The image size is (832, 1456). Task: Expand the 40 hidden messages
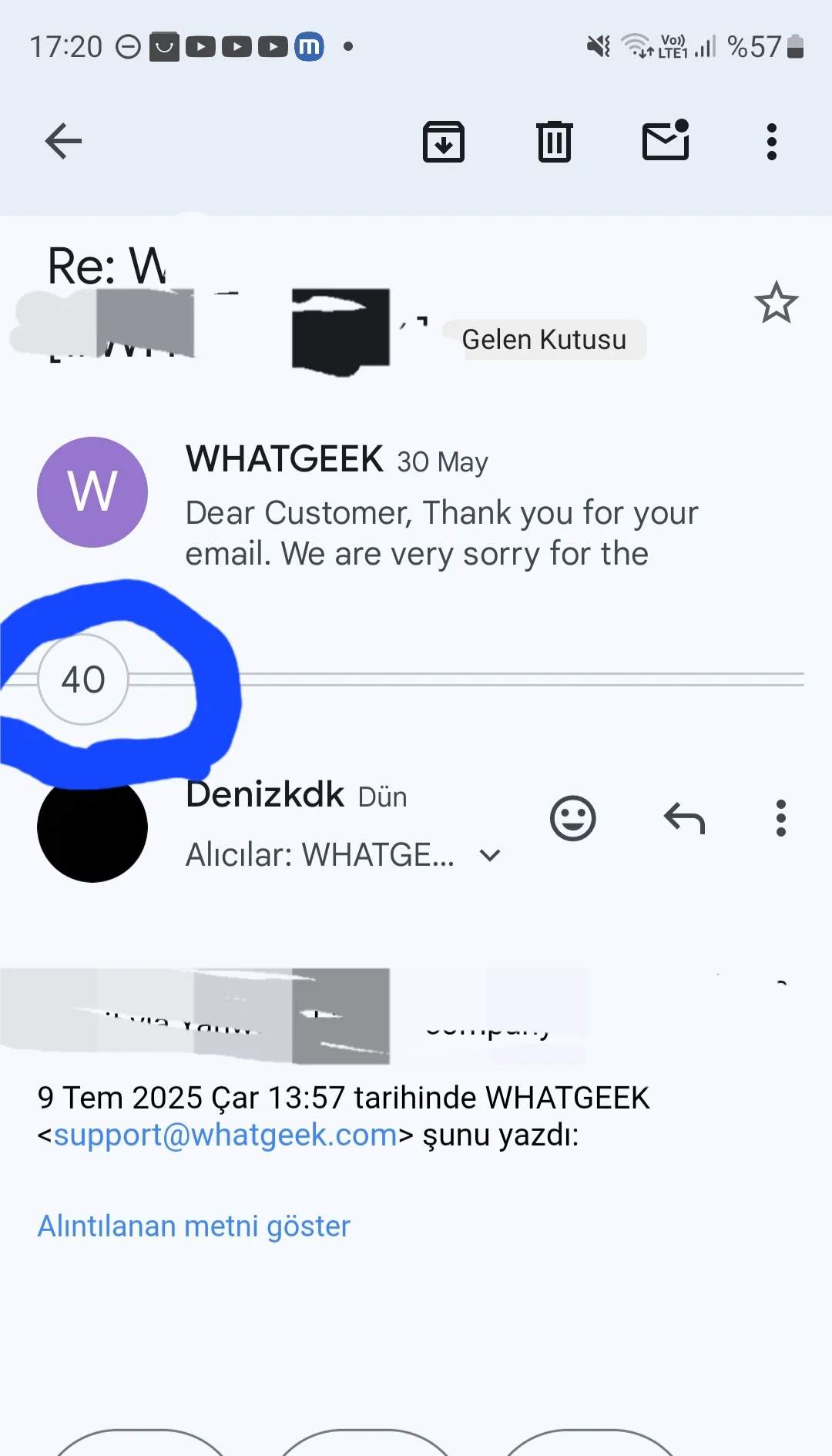[x=83, y=679]
